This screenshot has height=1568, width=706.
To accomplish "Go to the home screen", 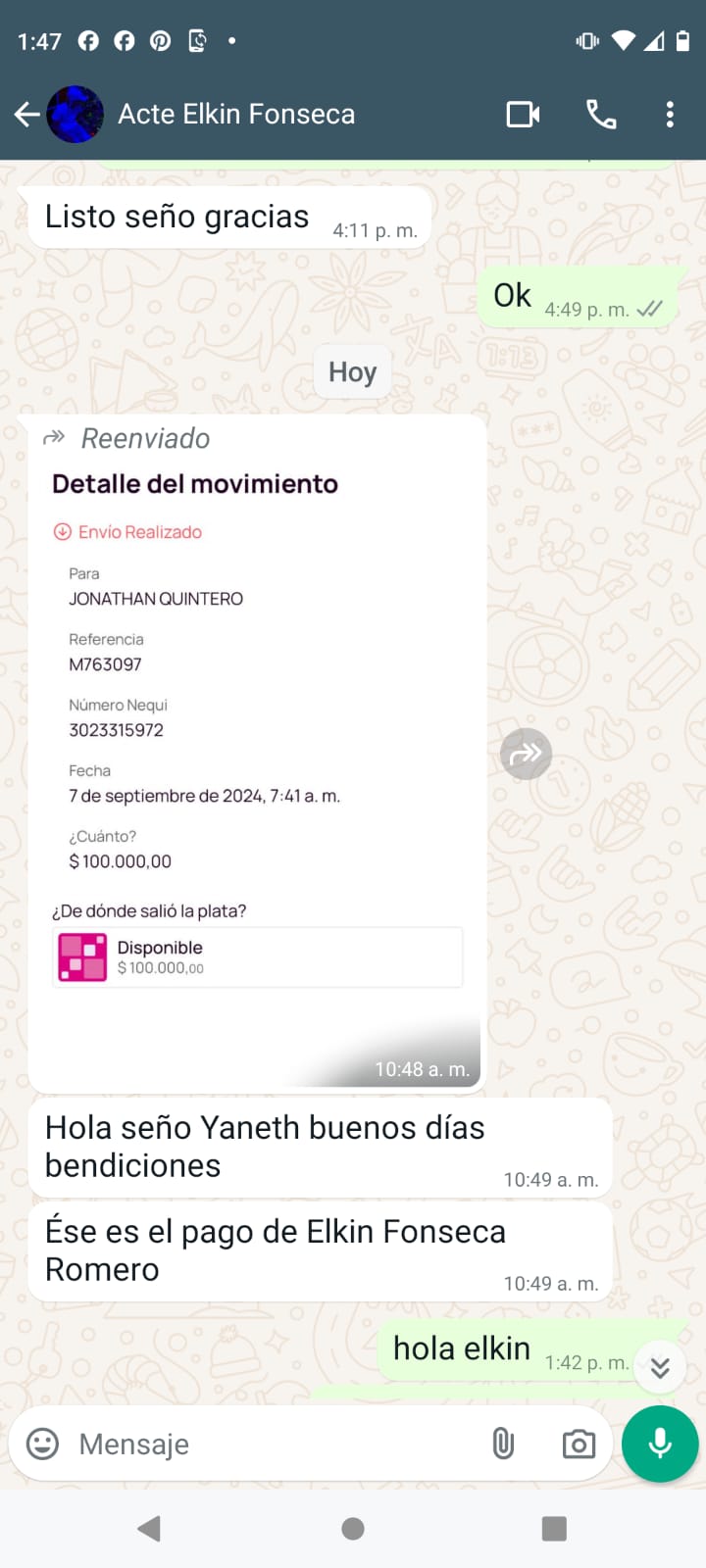I will tap(353, 1529).
